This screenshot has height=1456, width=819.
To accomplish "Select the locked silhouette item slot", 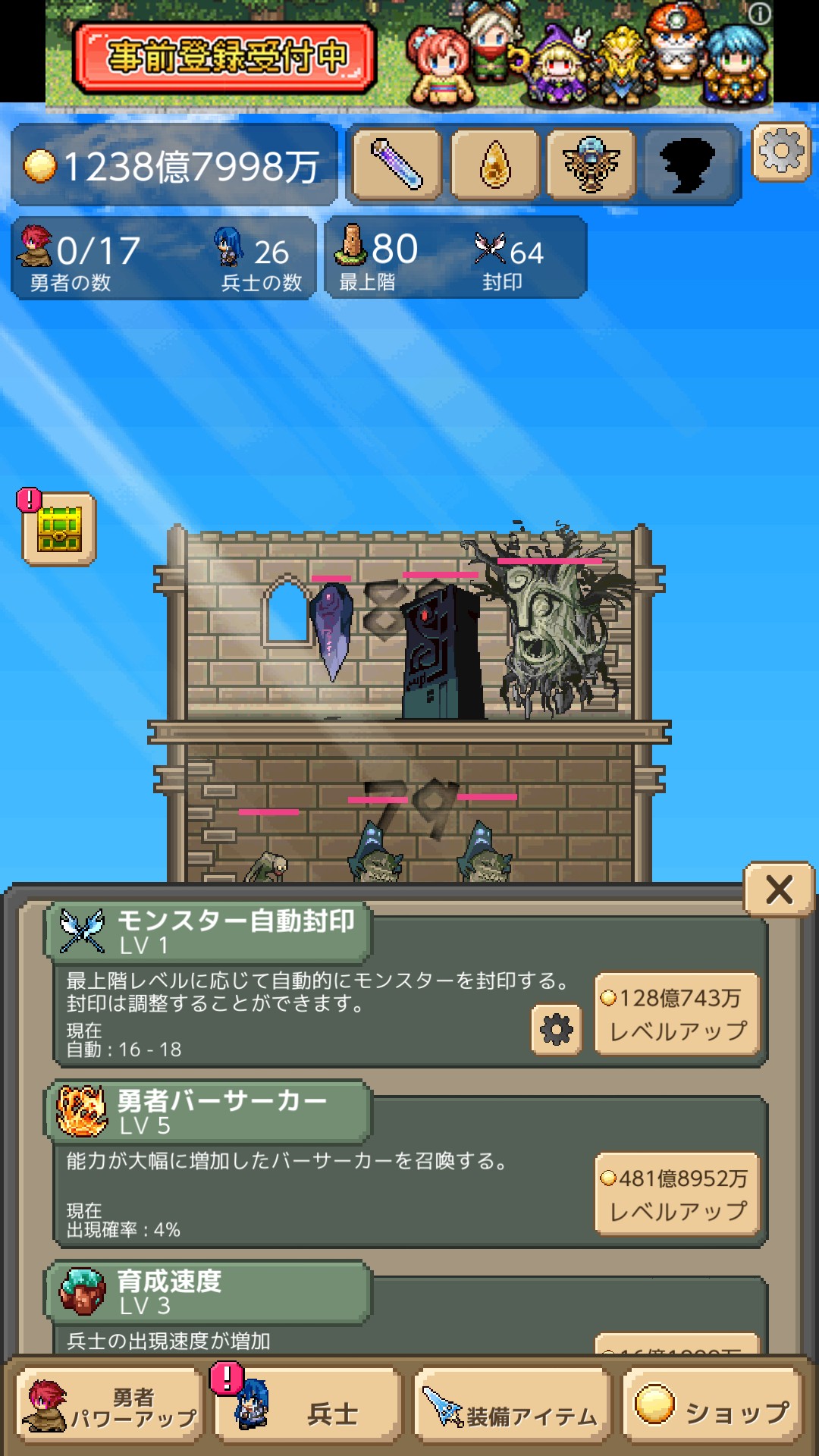I will (x=687, y=164).
